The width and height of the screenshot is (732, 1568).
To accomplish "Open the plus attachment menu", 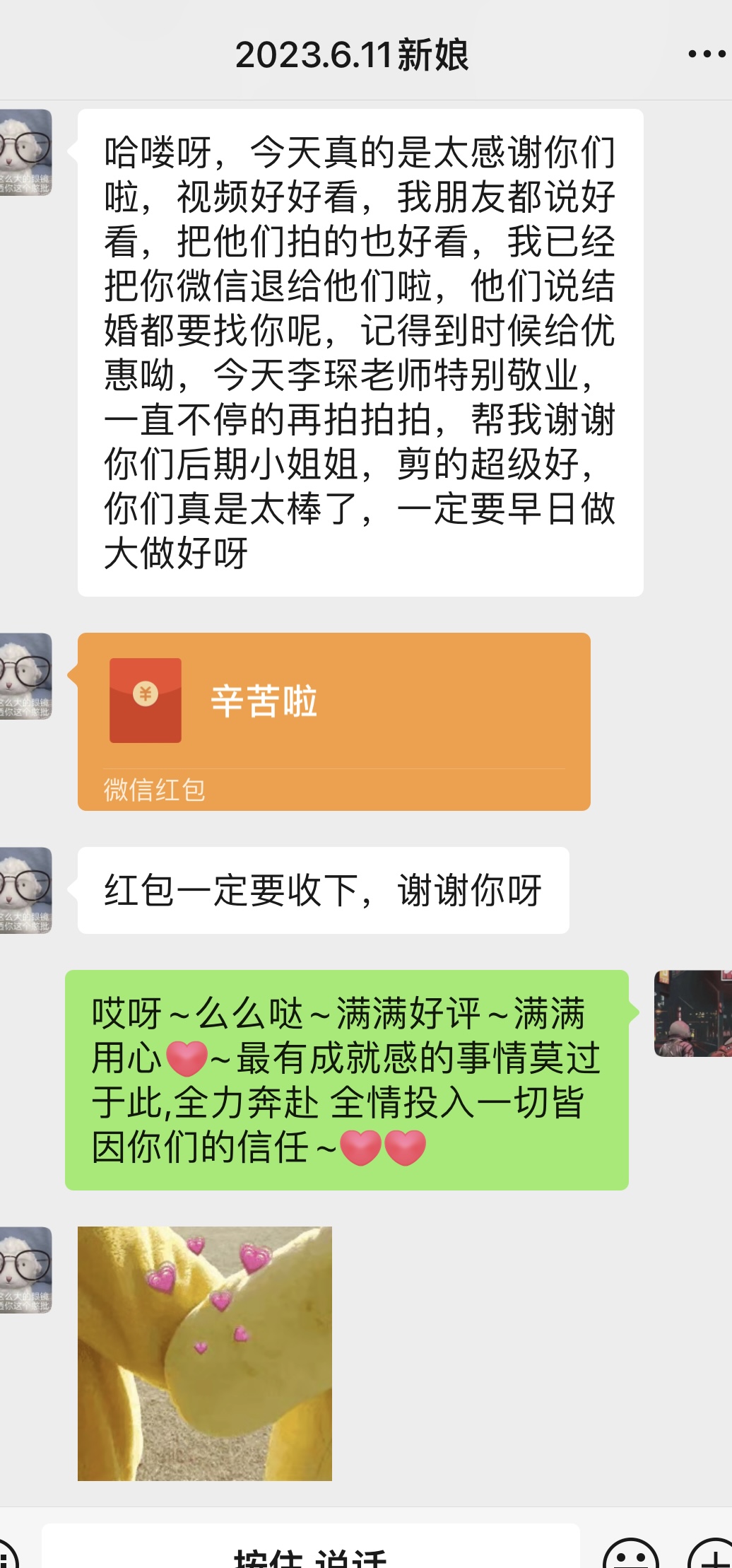I will coord(712,1552).
